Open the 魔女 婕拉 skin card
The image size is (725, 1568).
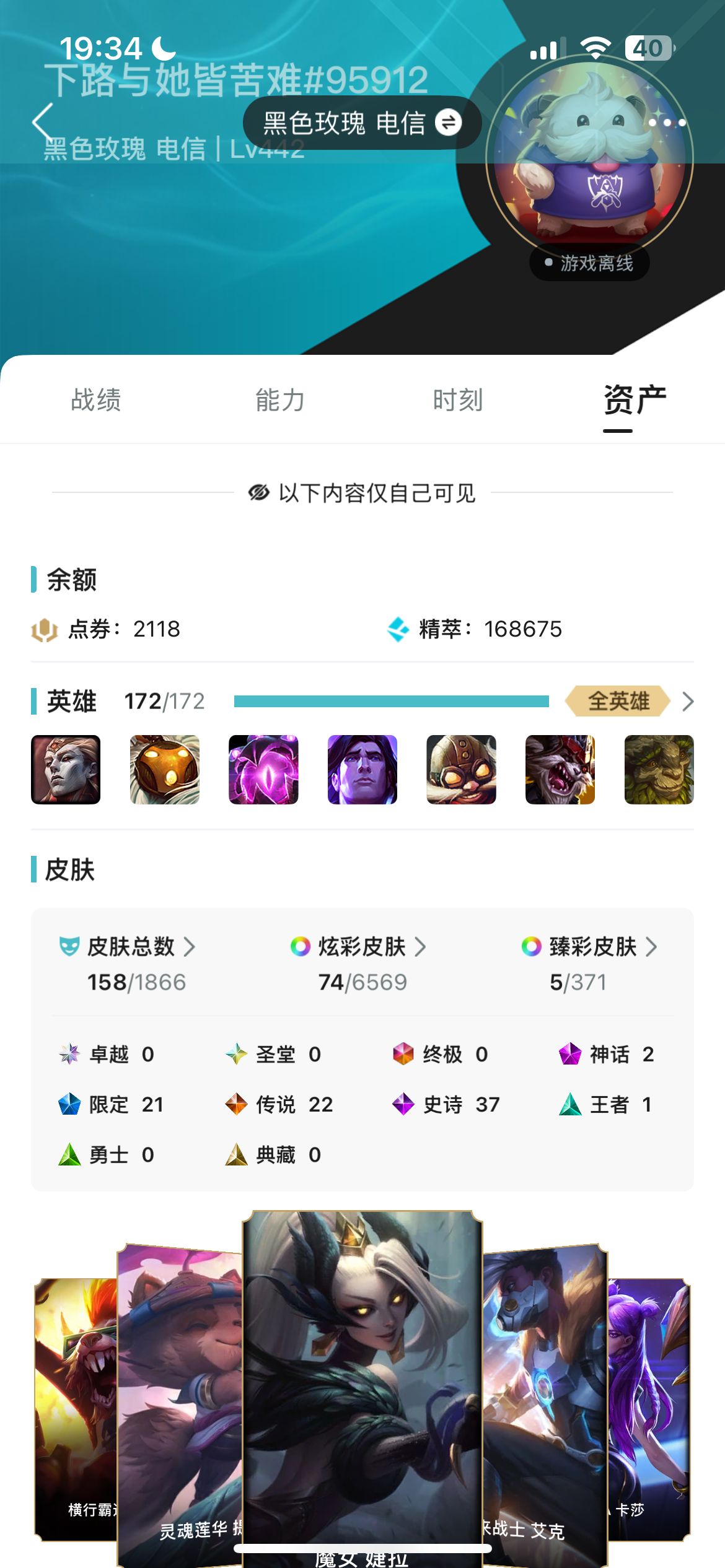[x=362, y=1375]
